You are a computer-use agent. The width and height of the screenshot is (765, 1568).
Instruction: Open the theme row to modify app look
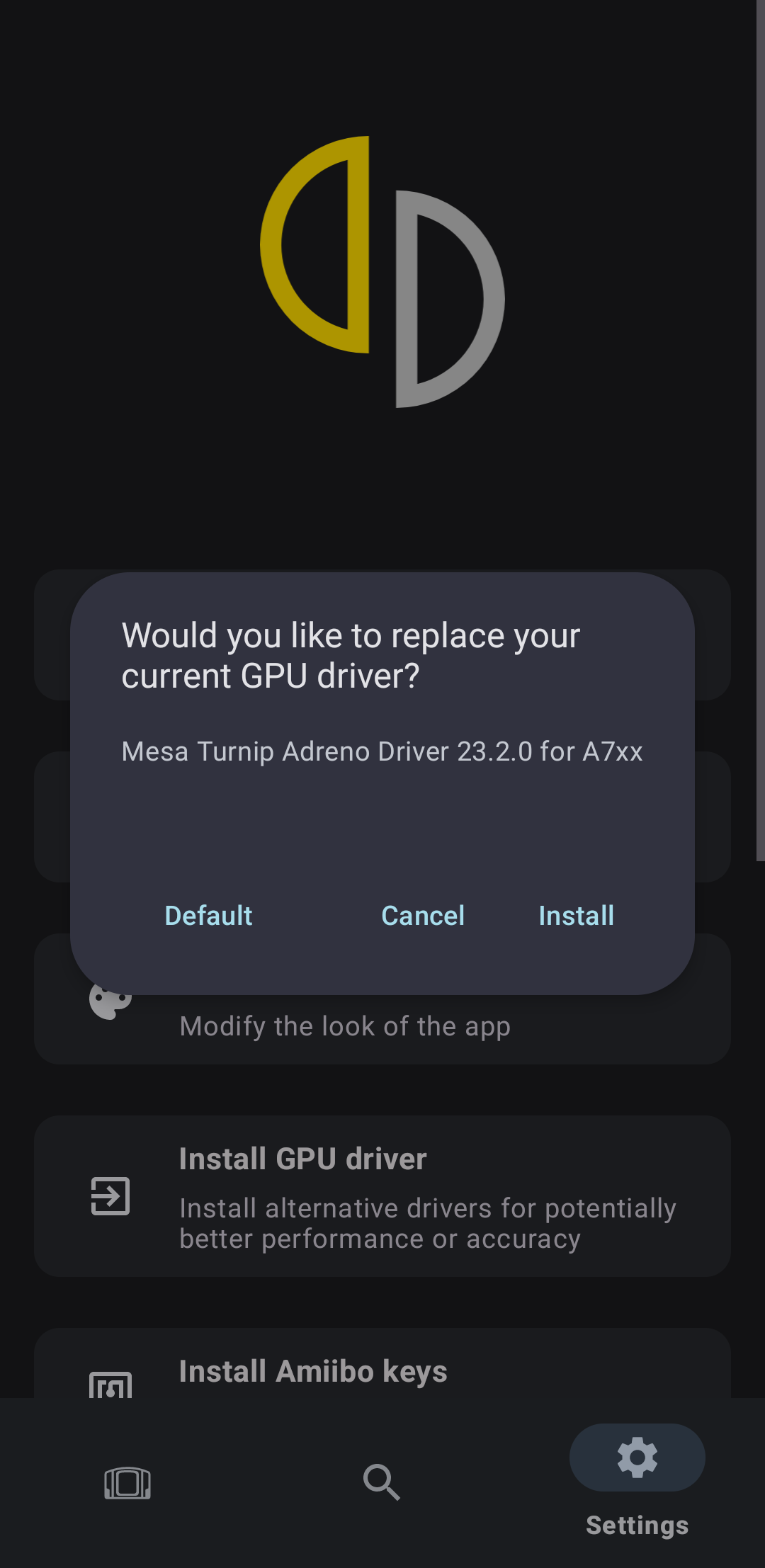coord(382,1027)
